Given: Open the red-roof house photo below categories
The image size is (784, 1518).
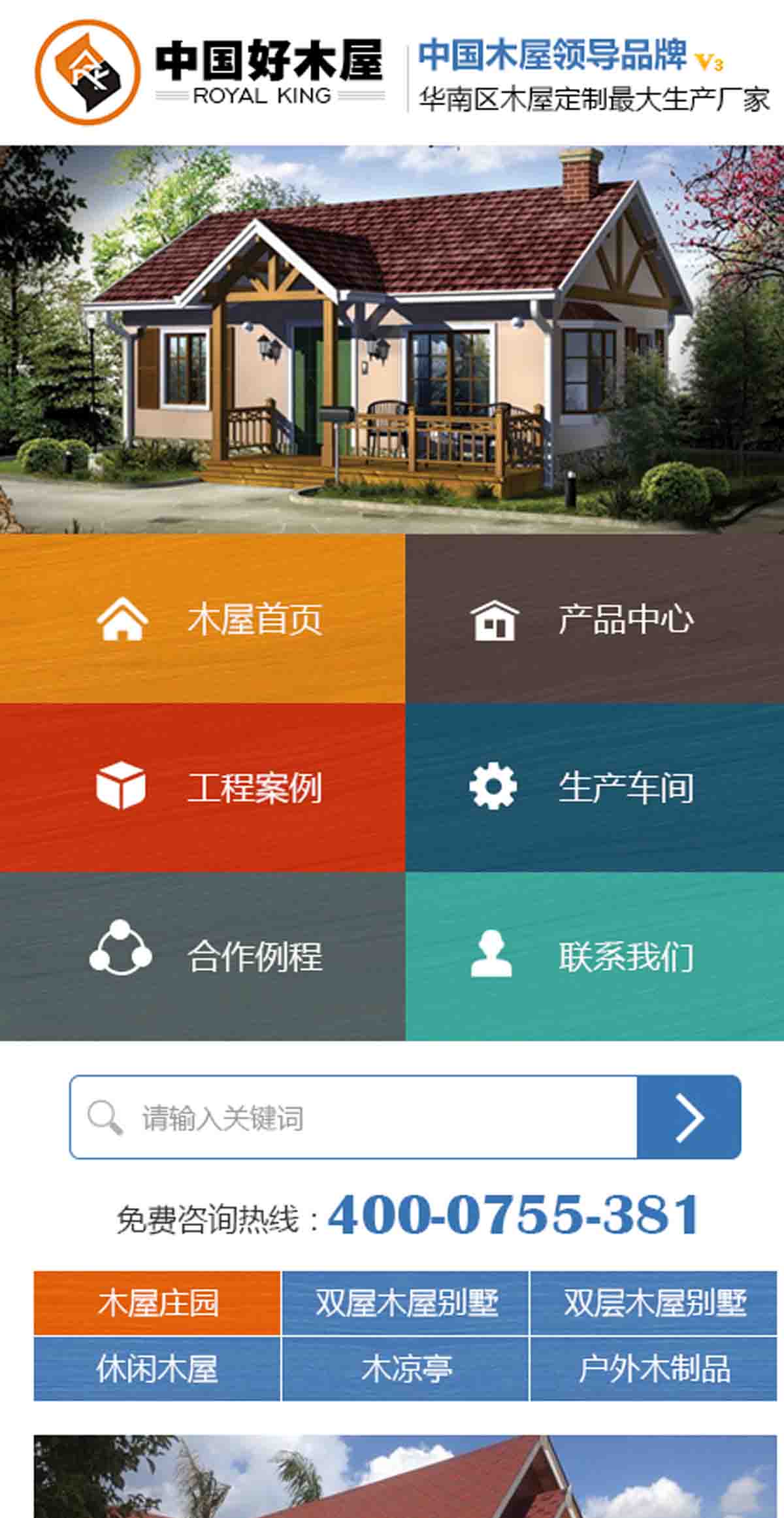Looking at the screenshot, I should pyautogui.click(x=405, y=1476).
